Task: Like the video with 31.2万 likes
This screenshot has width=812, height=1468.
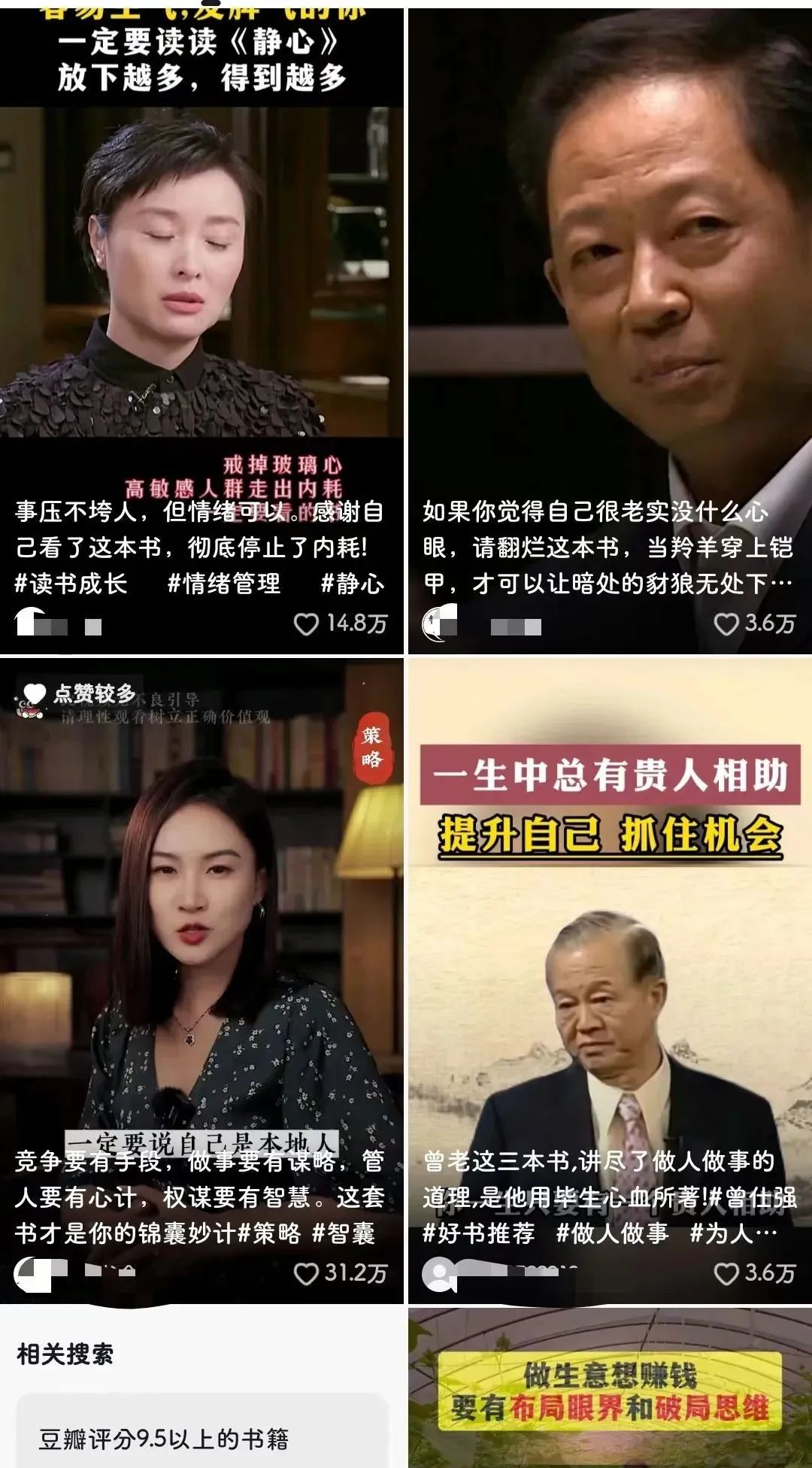Action: click(307, 1273)
